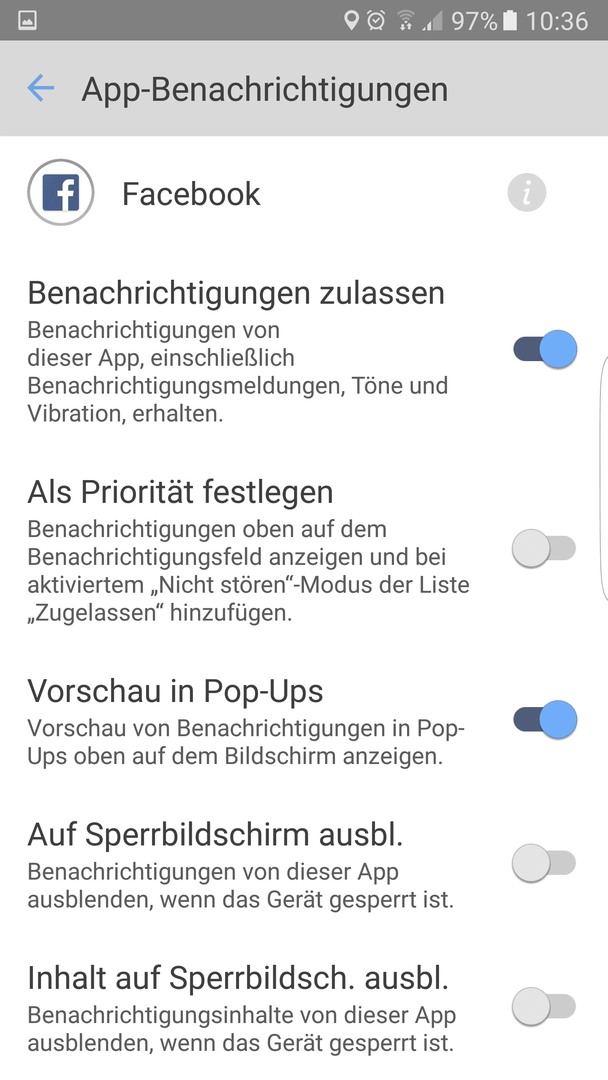Image resolution: width=608 pixels, height=1080 pixels.
Task: Enable Als Priorität festlegen
Action: [x=544, y=549]
